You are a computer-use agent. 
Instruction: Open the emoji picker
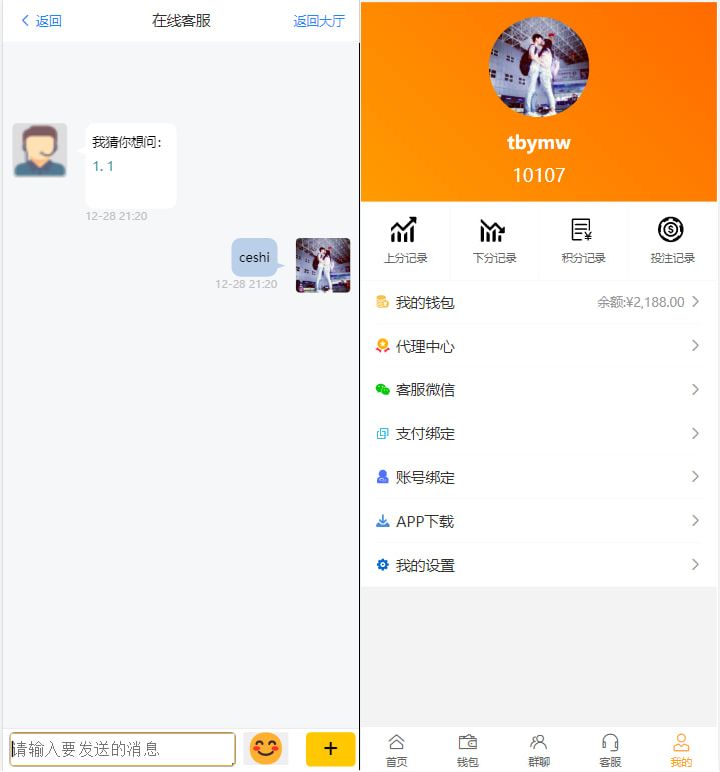[265, 748]
